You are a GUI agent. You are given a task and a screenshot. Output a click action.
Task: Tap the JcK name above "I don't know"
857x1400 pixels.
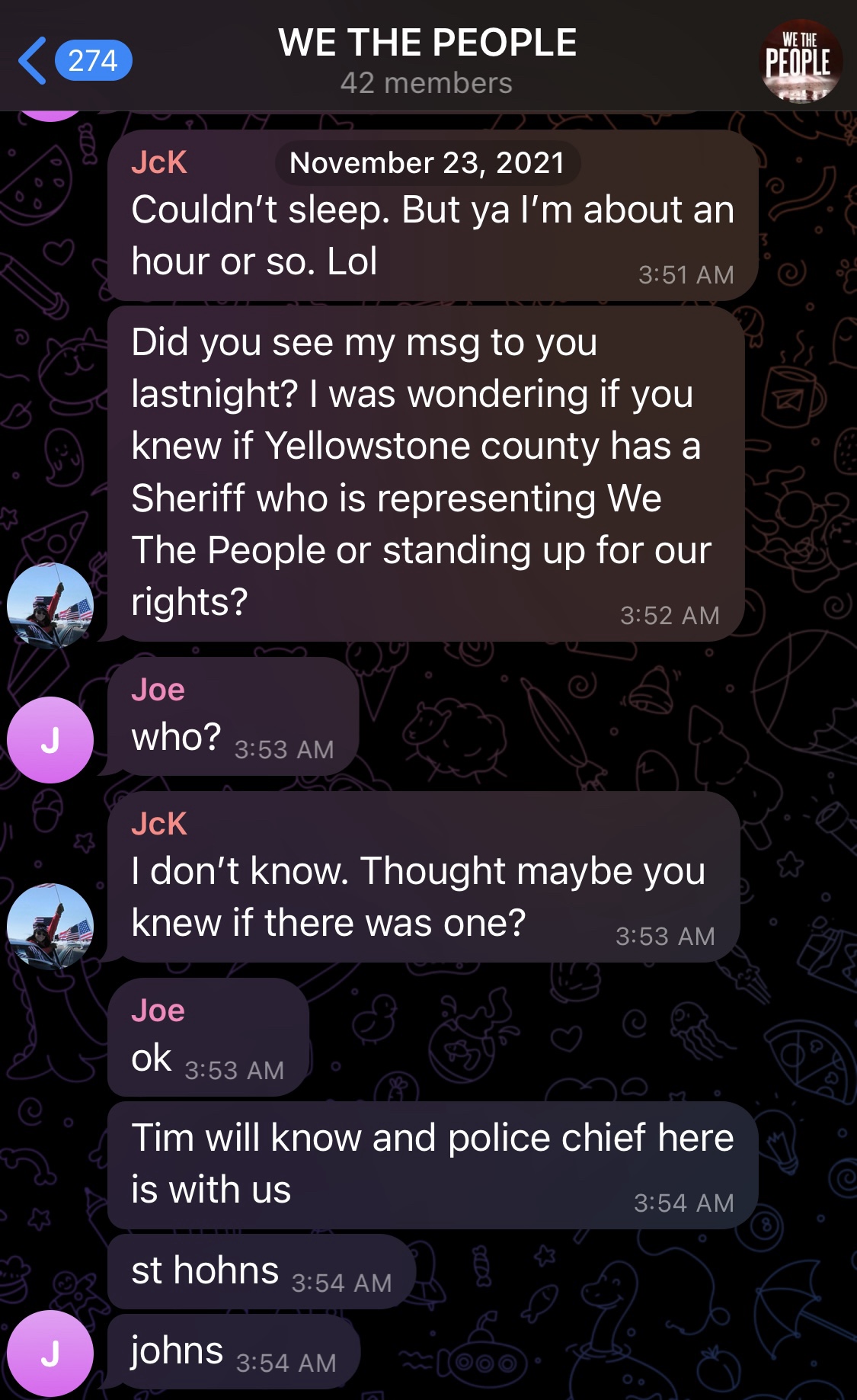coord(159,824)
